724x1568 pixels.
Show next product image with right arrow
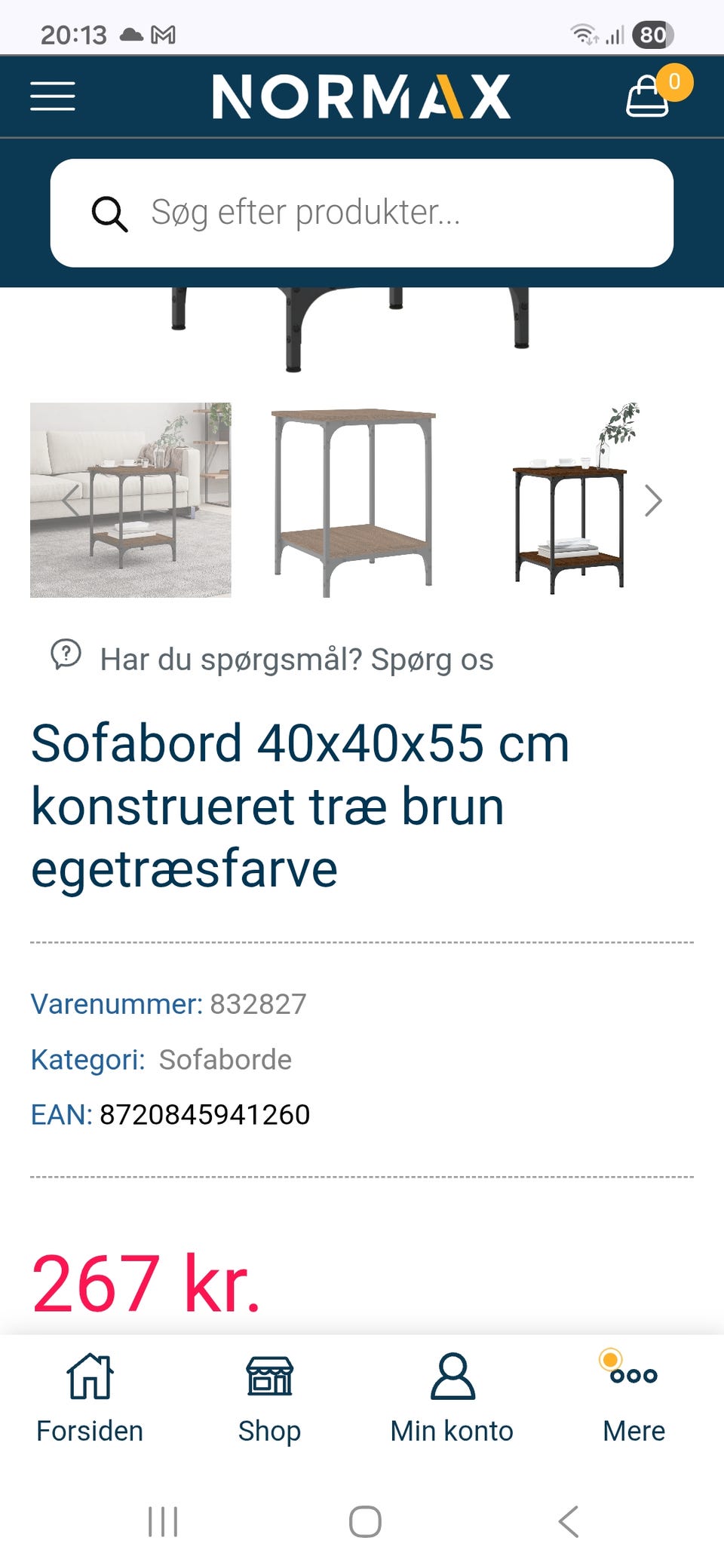(653, 500)
